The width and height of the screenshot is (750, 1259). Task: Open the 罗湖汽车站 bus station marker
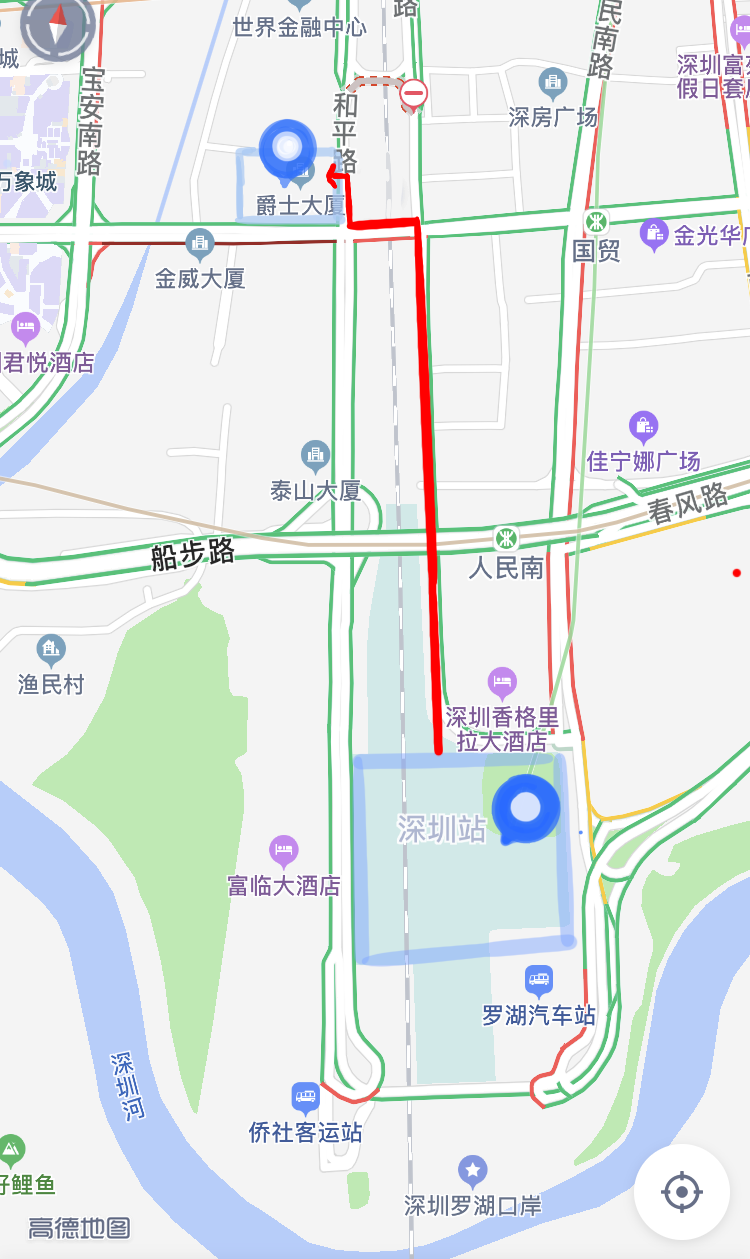tap(539, 981)
